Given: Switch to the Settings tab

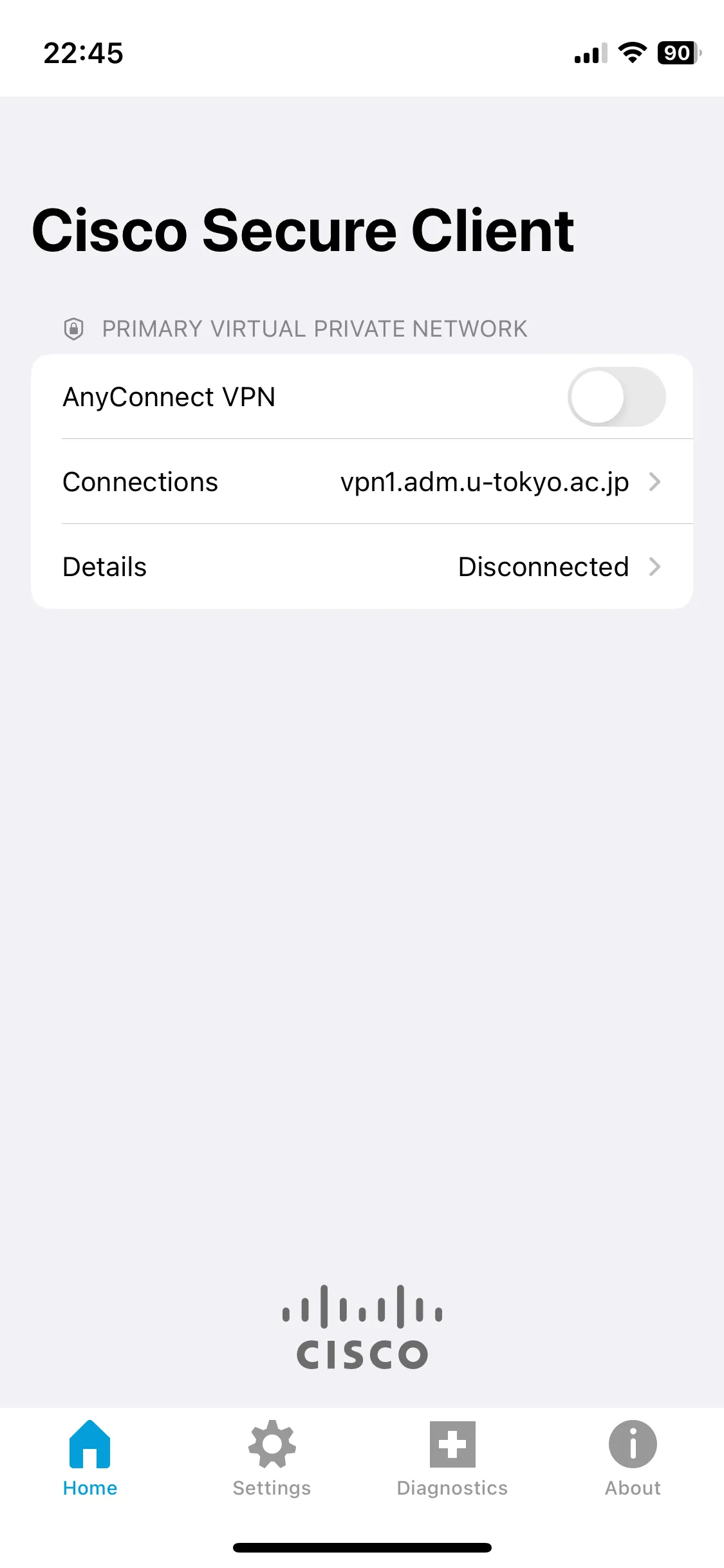Looking at the screenshot, I should click(x=272, y=1459).
